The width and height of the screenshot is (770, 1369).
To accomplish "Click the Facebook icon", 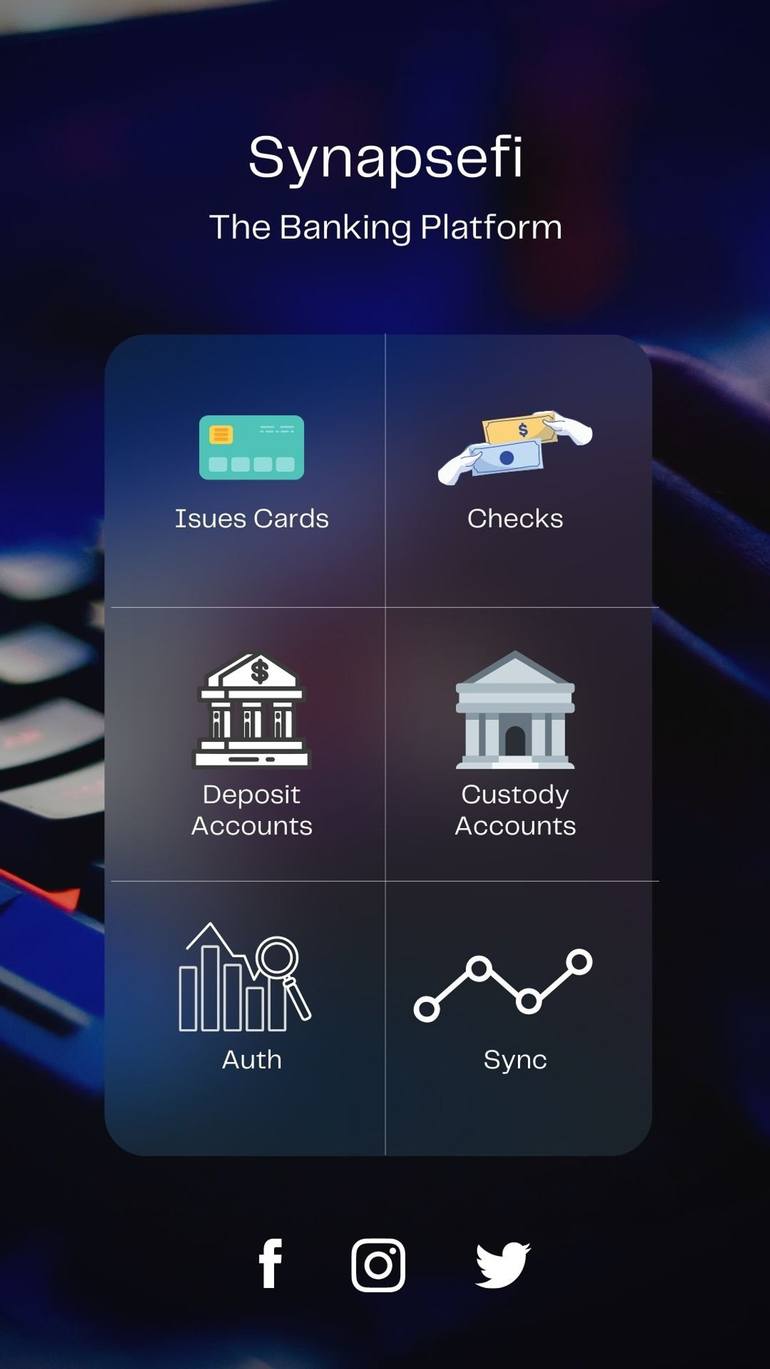I will 269,1263.
